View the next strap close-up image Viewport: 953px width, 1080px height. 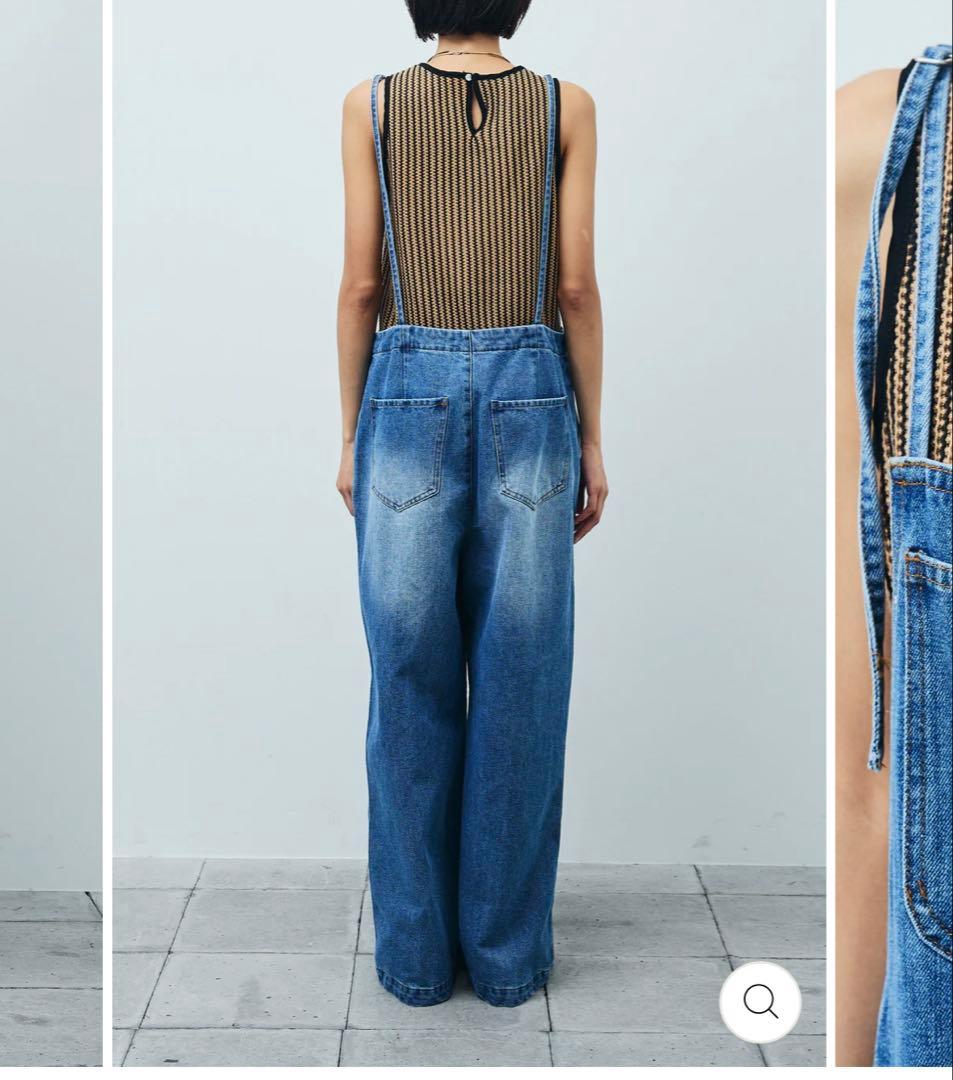pyautogui.click(x=895, y=540)
